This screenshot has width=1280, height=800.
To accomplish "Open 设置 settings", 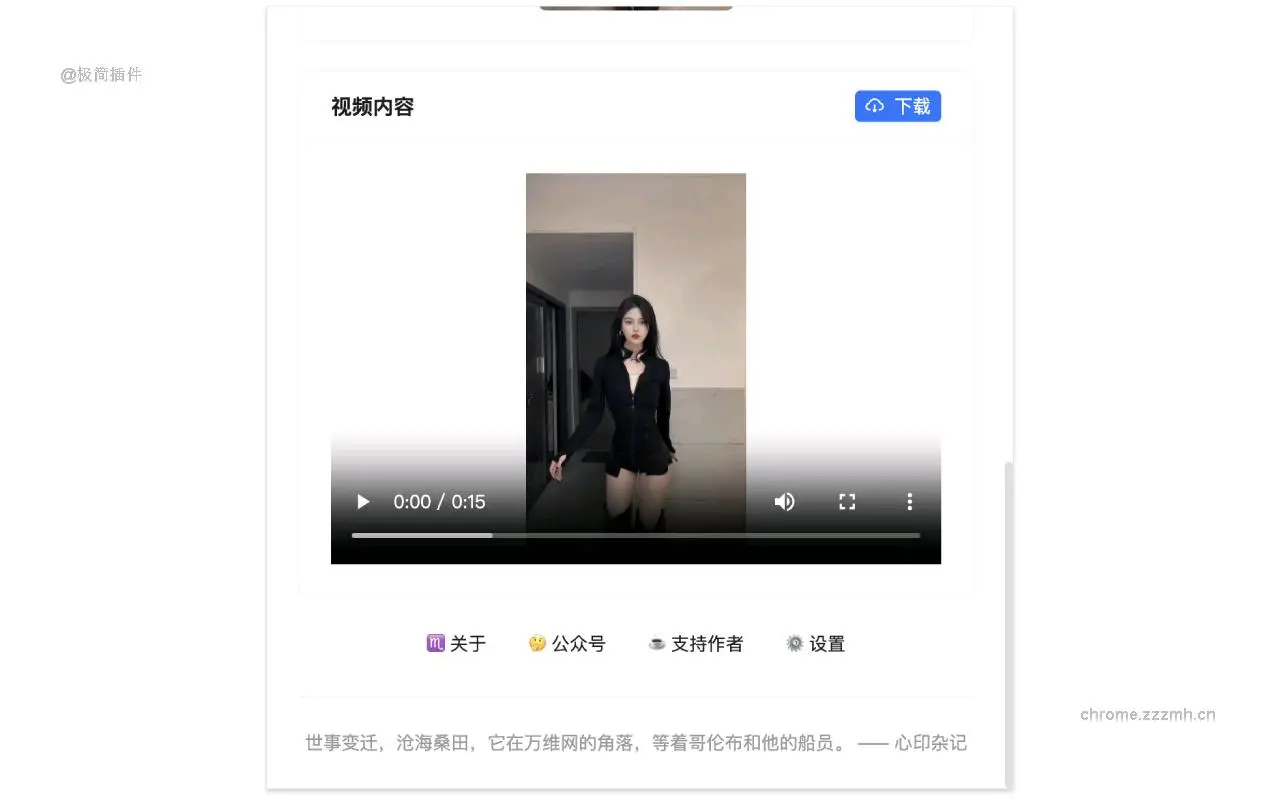I will pyautogui.click(x=816, y=644).
